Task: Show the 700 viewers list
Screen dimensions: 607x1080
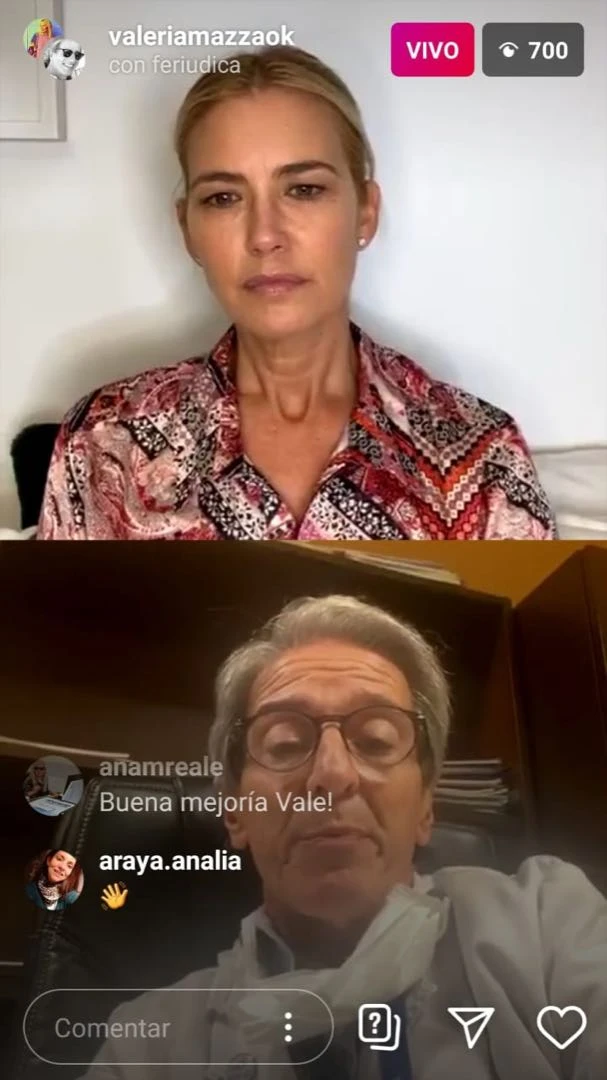Action: coord(532,50)
